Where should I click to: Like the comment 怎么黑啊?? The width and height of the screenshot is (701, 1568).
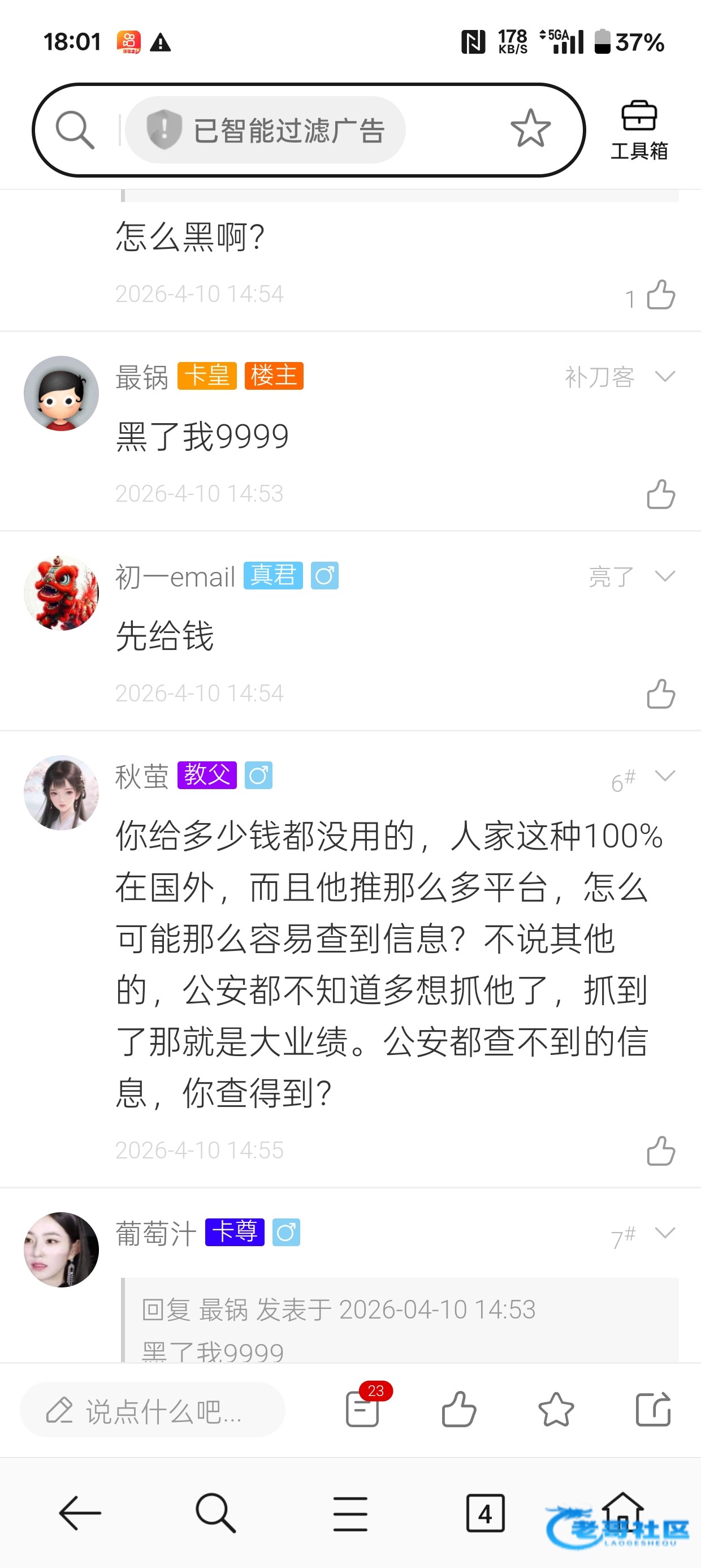(x=660, y=295)
